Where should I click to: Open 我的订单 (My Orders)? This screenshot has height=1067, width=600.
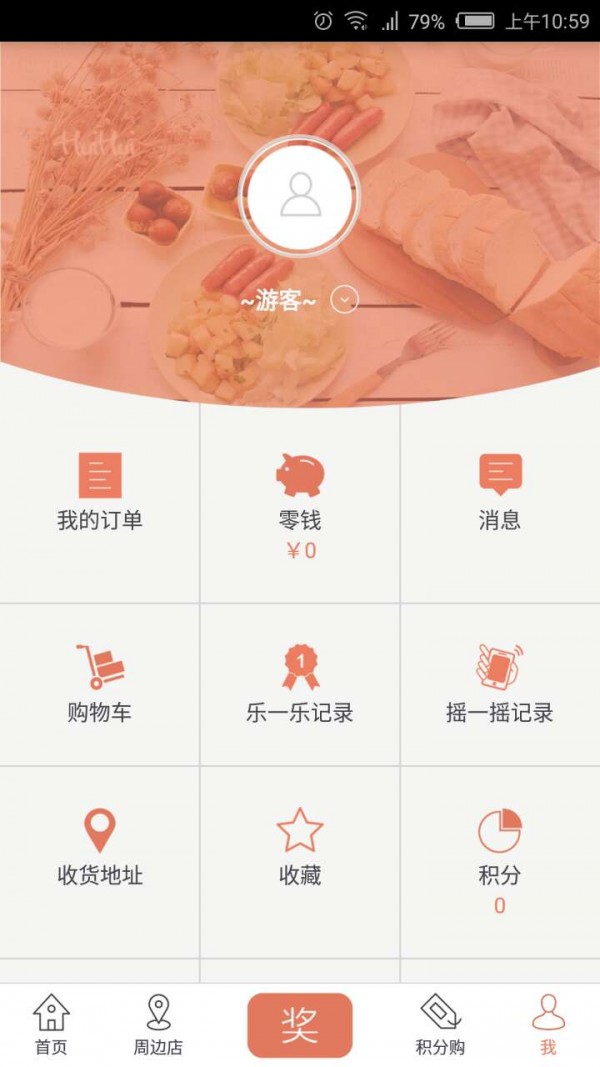99,492
